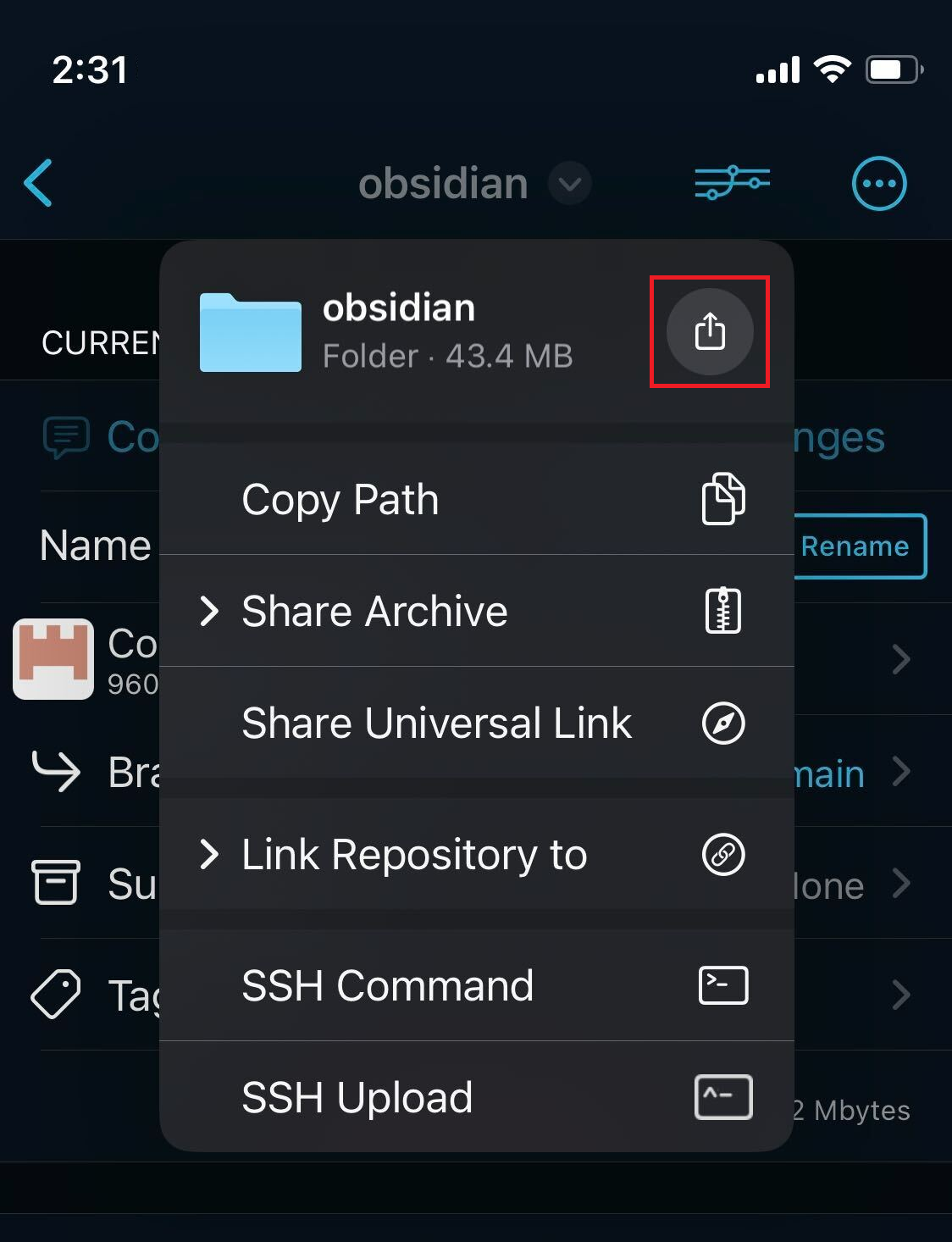This screenshot has width=952, height=1242.
Task: Open the three-dot more options button
Action: (x=878, y=183)
